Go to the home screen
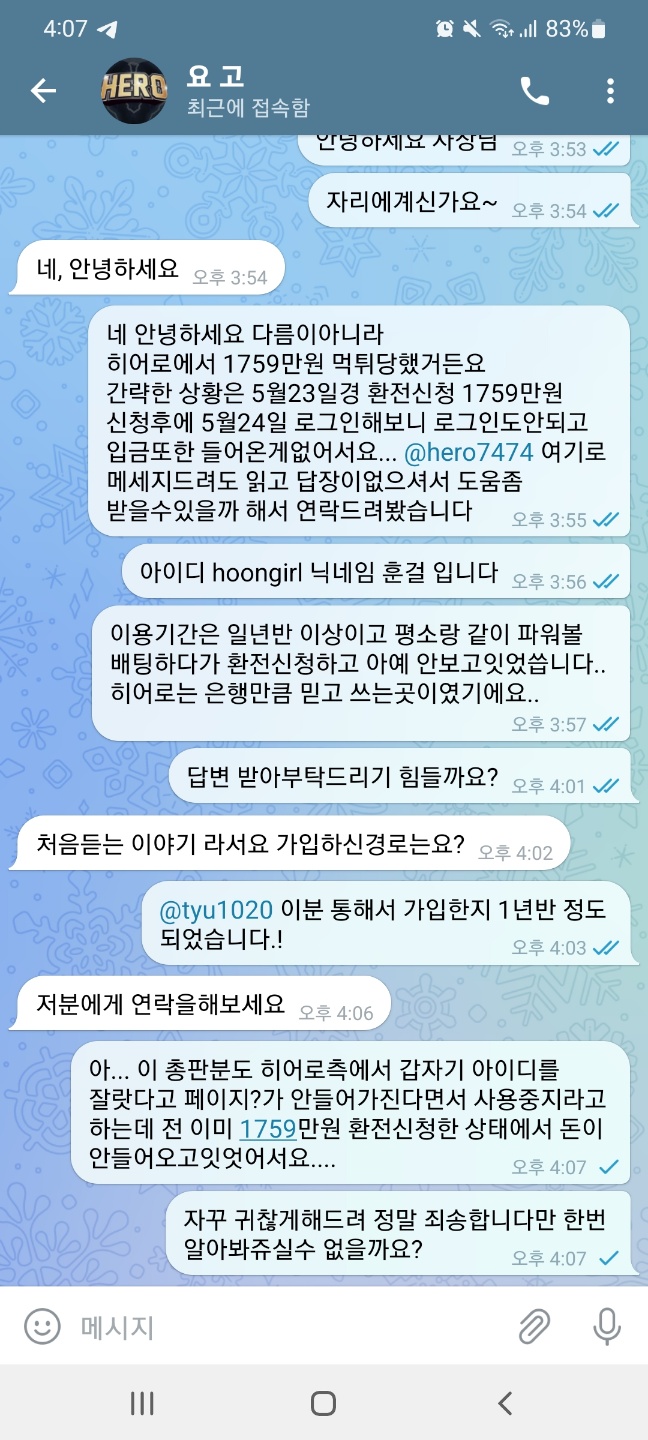 coord(323,1403)
